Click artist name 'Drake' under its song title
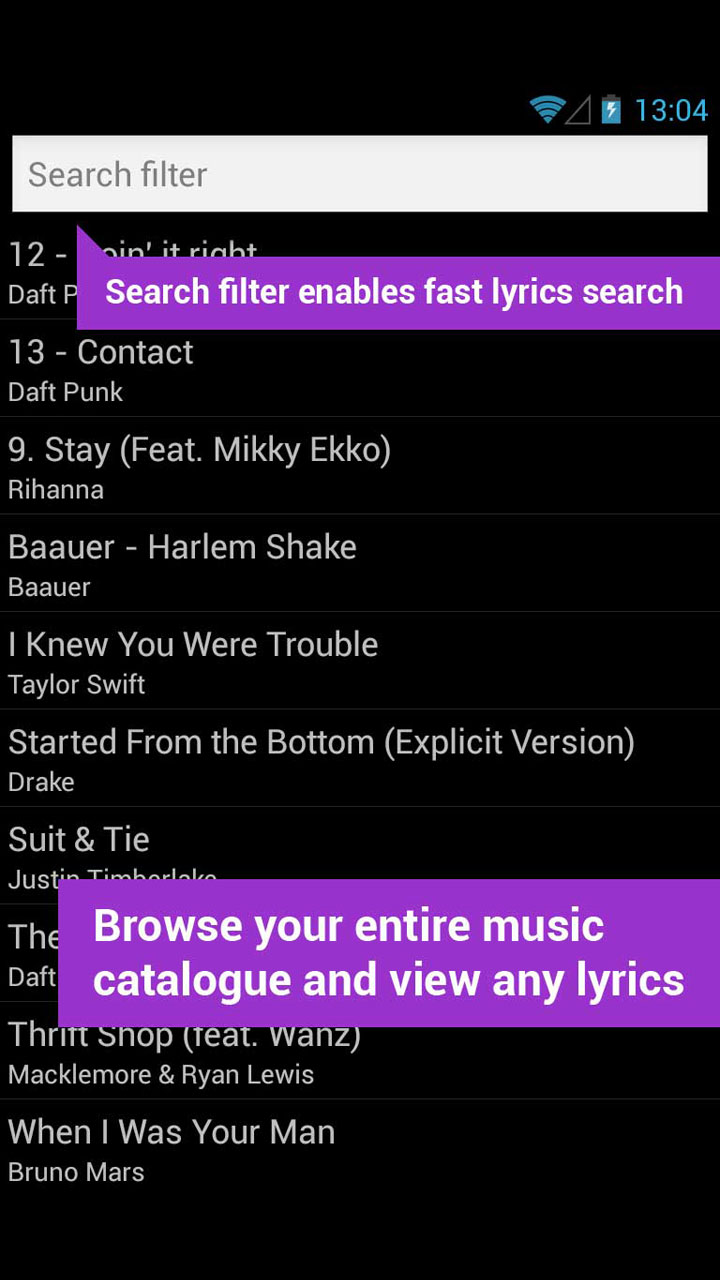 (40, 782)
